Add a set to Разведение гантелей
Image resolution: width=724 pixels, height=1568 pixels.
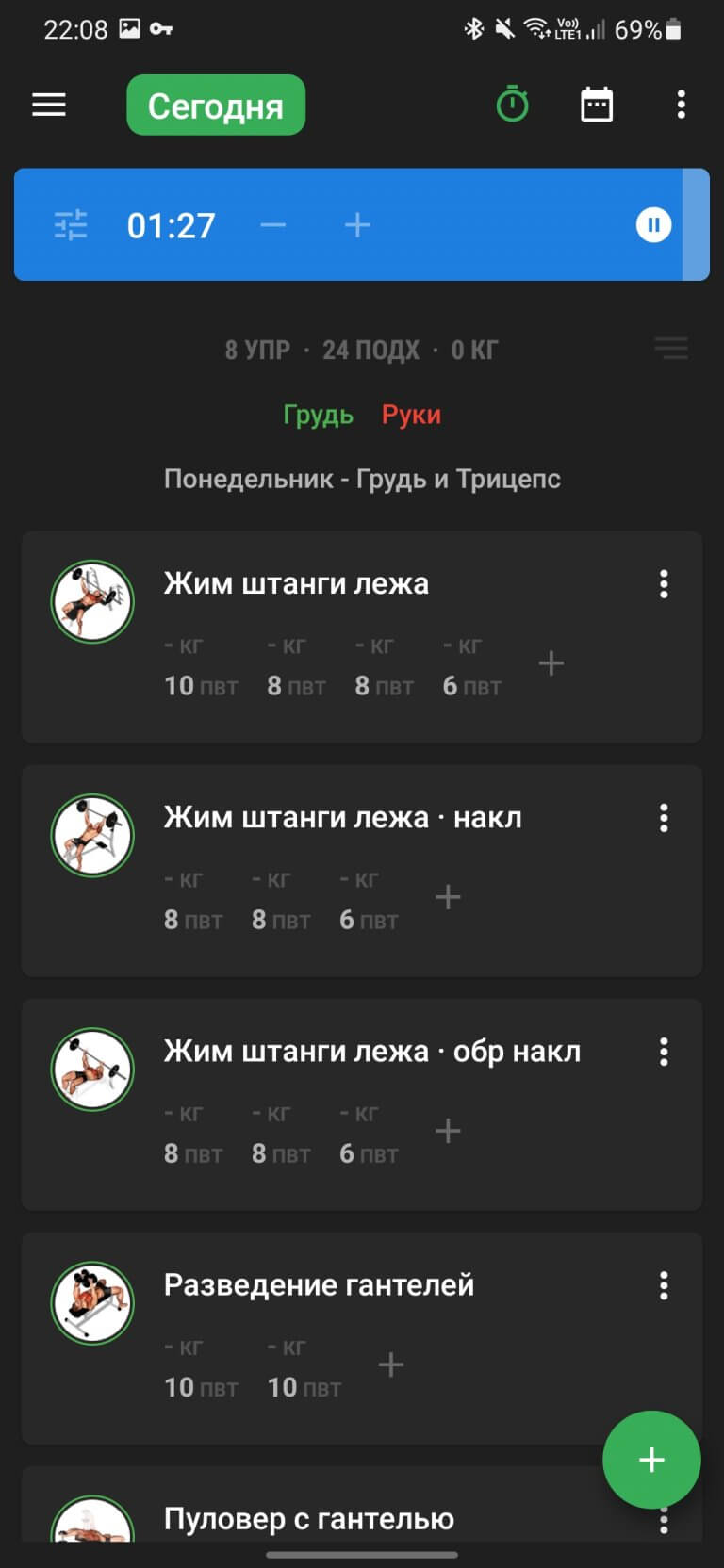click(x=391, y=1364)
